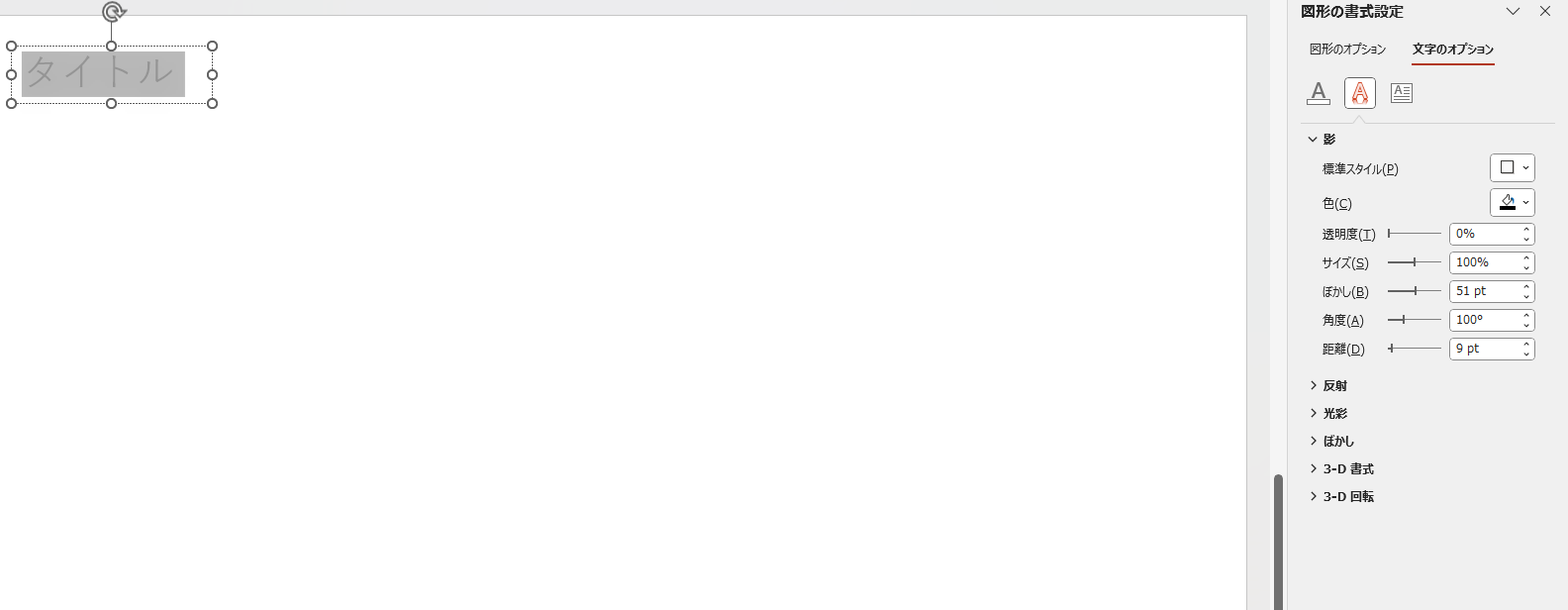Select the text effects icon
Screen dimensions: 1568x610
pyautogui.click(x=1360, y=93)
